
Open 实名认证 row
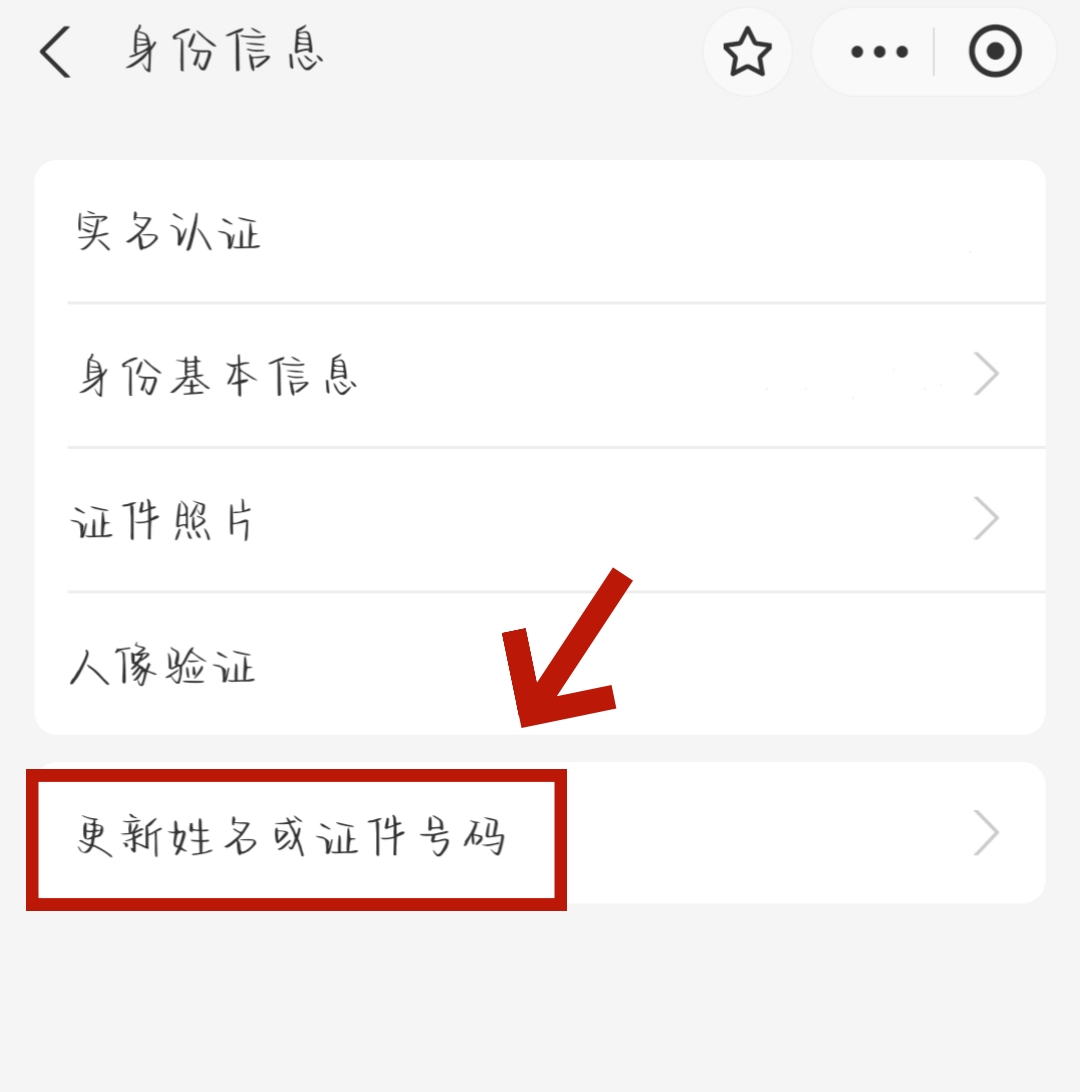tap(540, 233)
